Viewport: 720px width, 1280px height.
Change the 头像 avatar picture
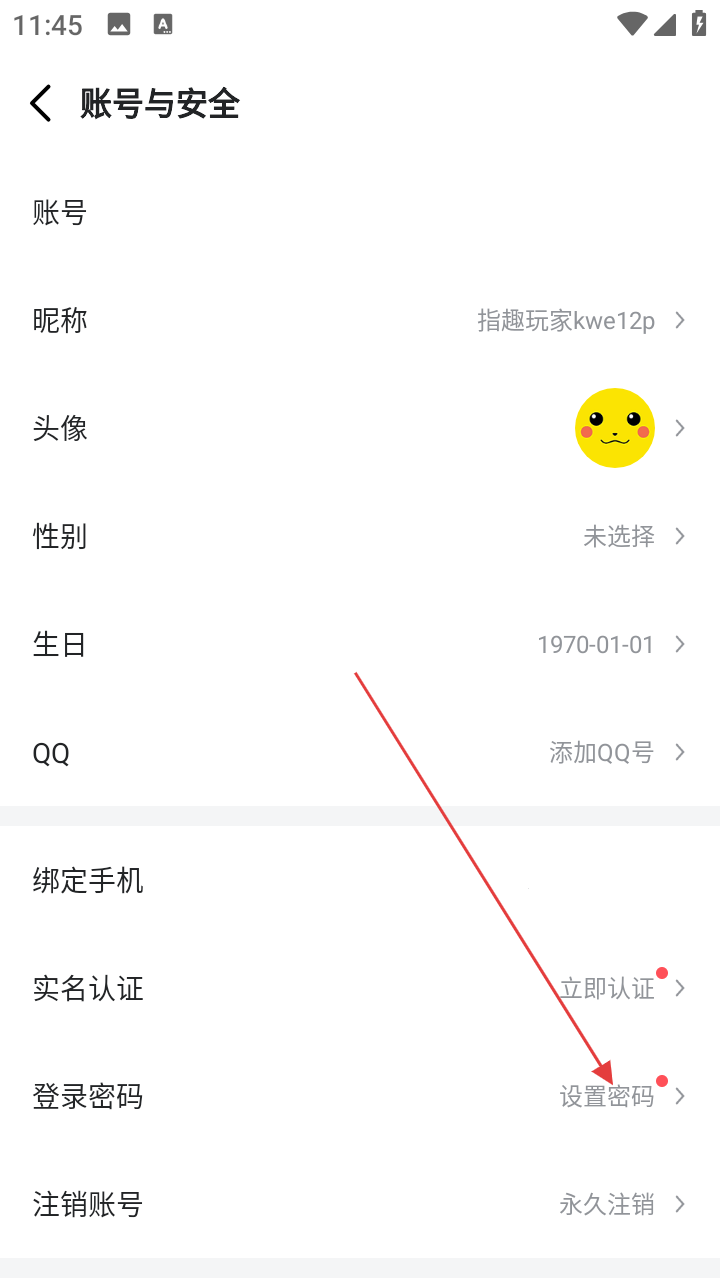click(614, 428)
